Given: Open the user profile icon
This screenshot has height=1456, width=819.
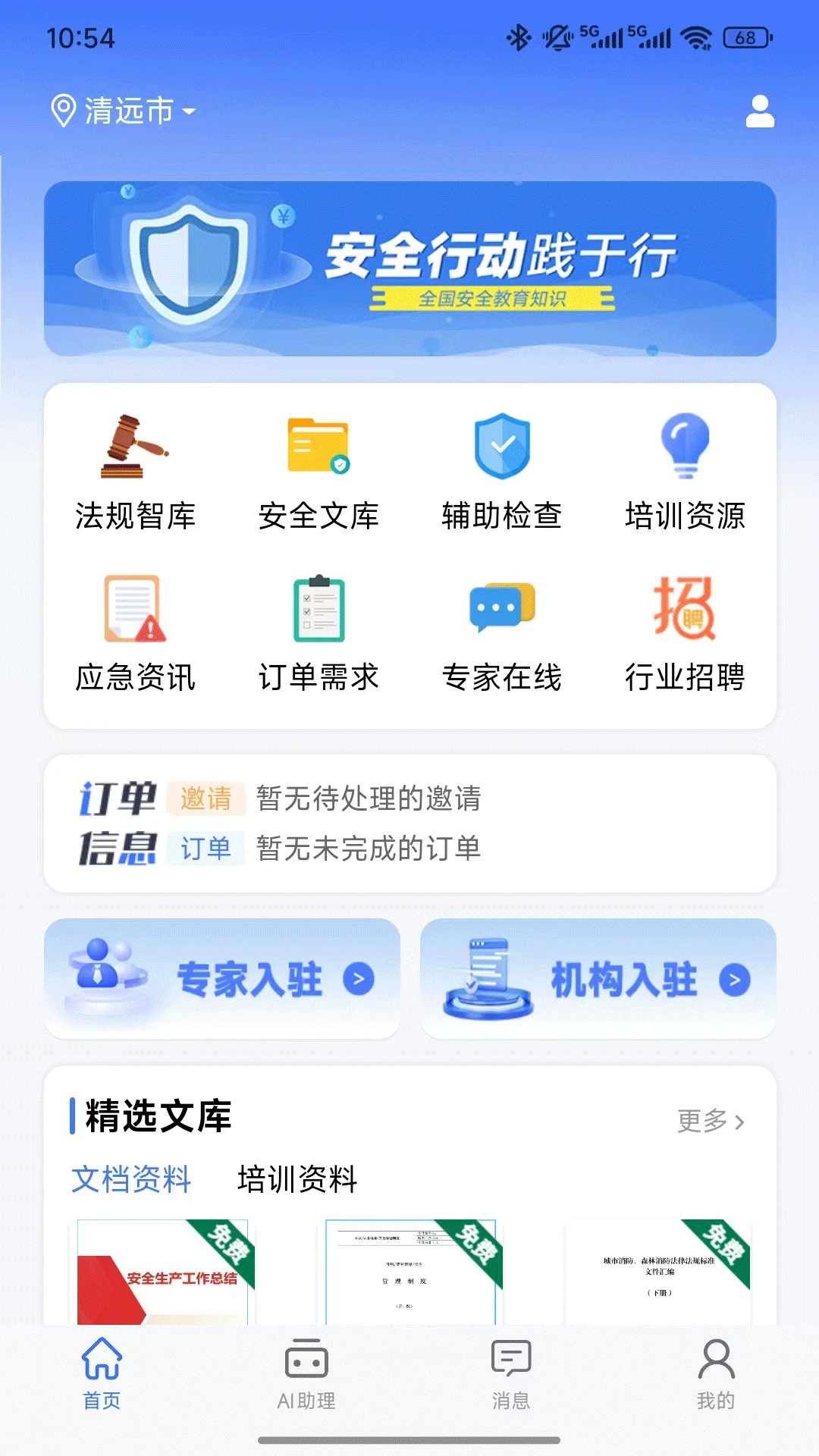Looking at the screenshot, I should (x=760, y=111).
